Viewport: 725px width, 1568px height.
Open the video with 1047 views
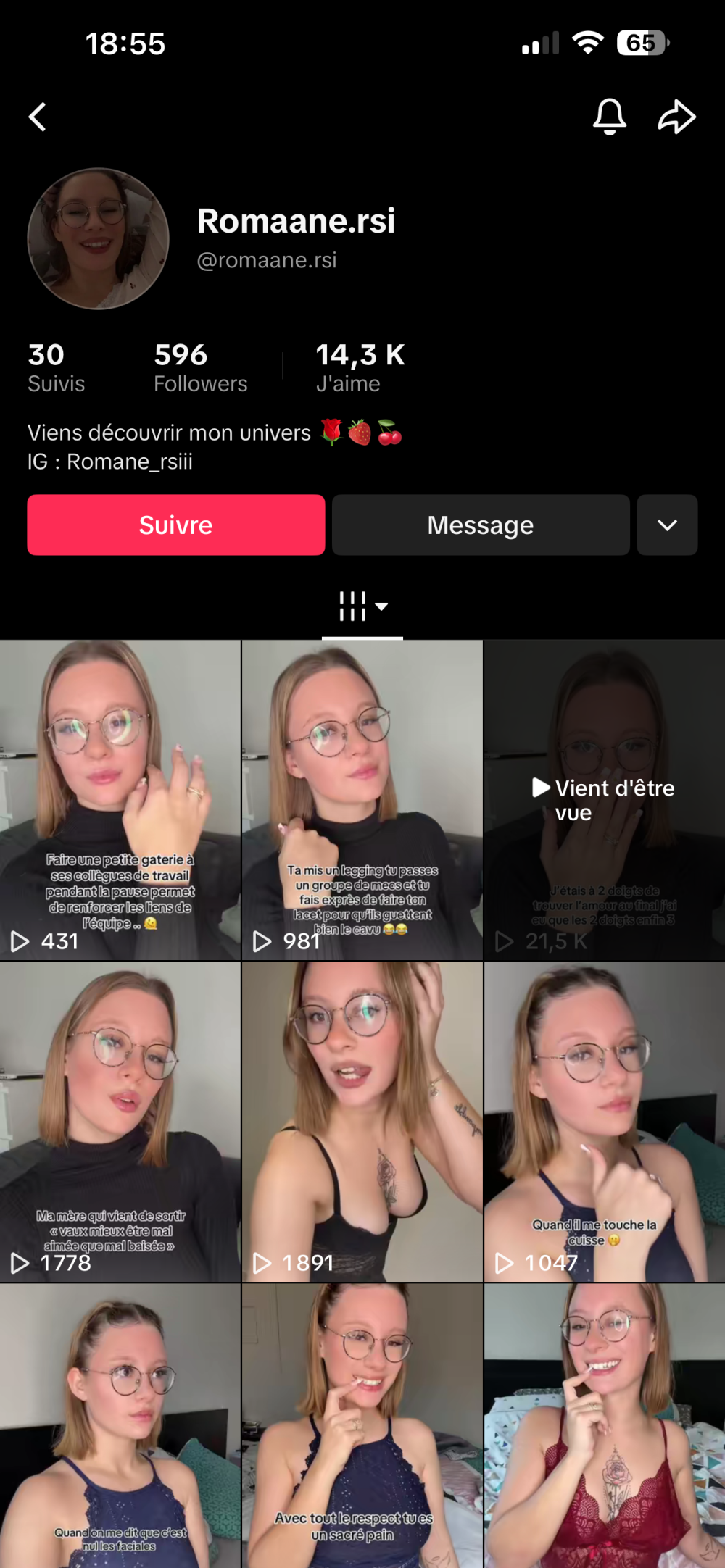pos(604,1122)
